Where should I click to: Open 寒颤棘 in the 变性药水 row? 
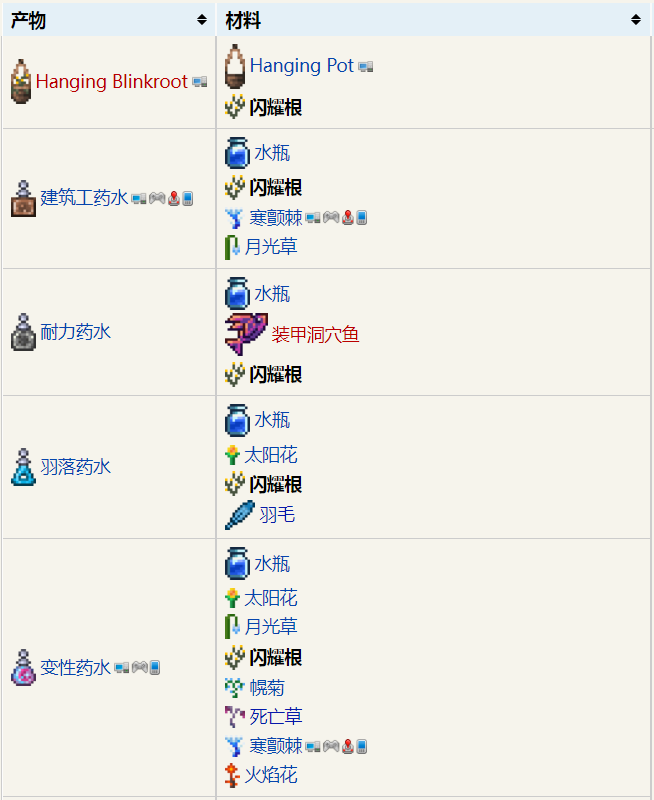(x=275, y=746)
